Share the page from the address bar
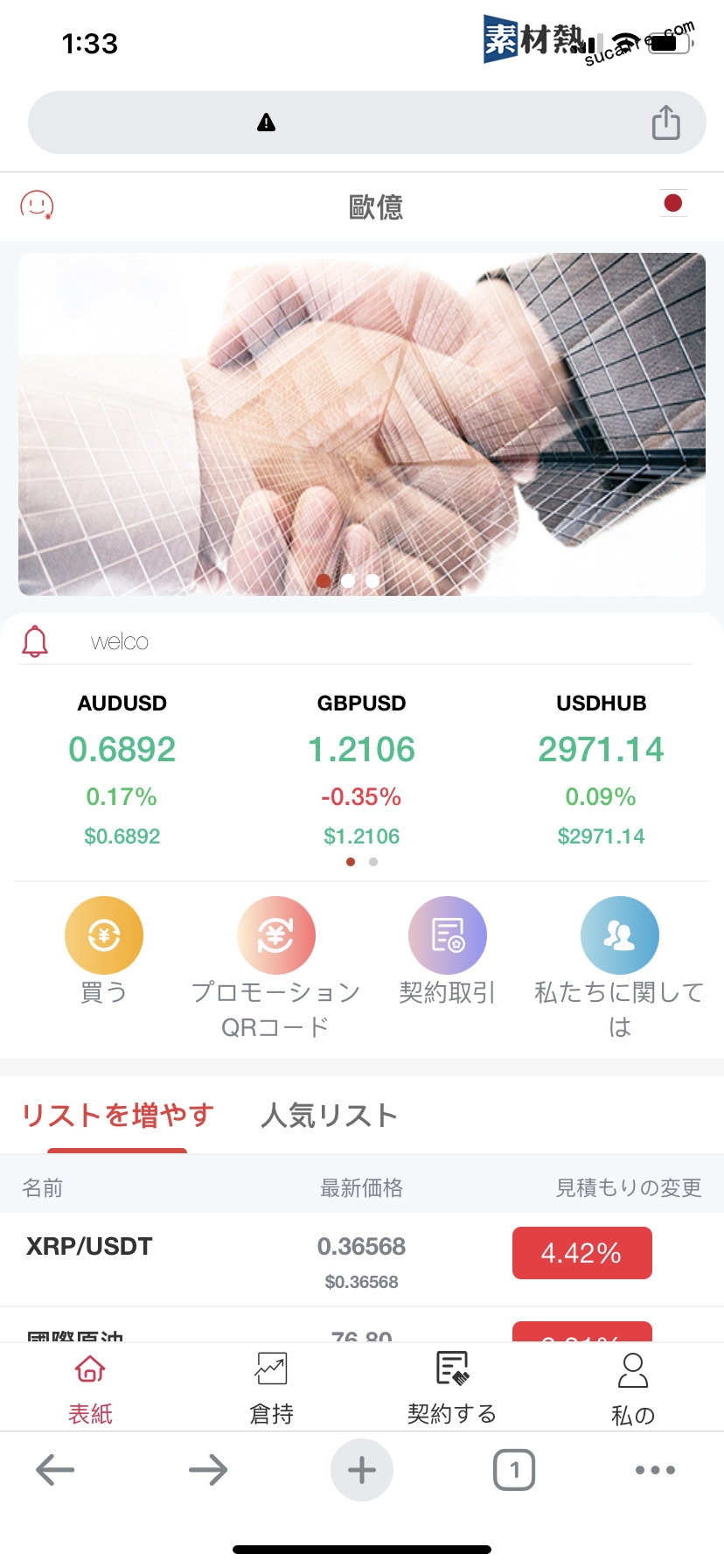Viewport: 724px width, 1568px height. 665,122
